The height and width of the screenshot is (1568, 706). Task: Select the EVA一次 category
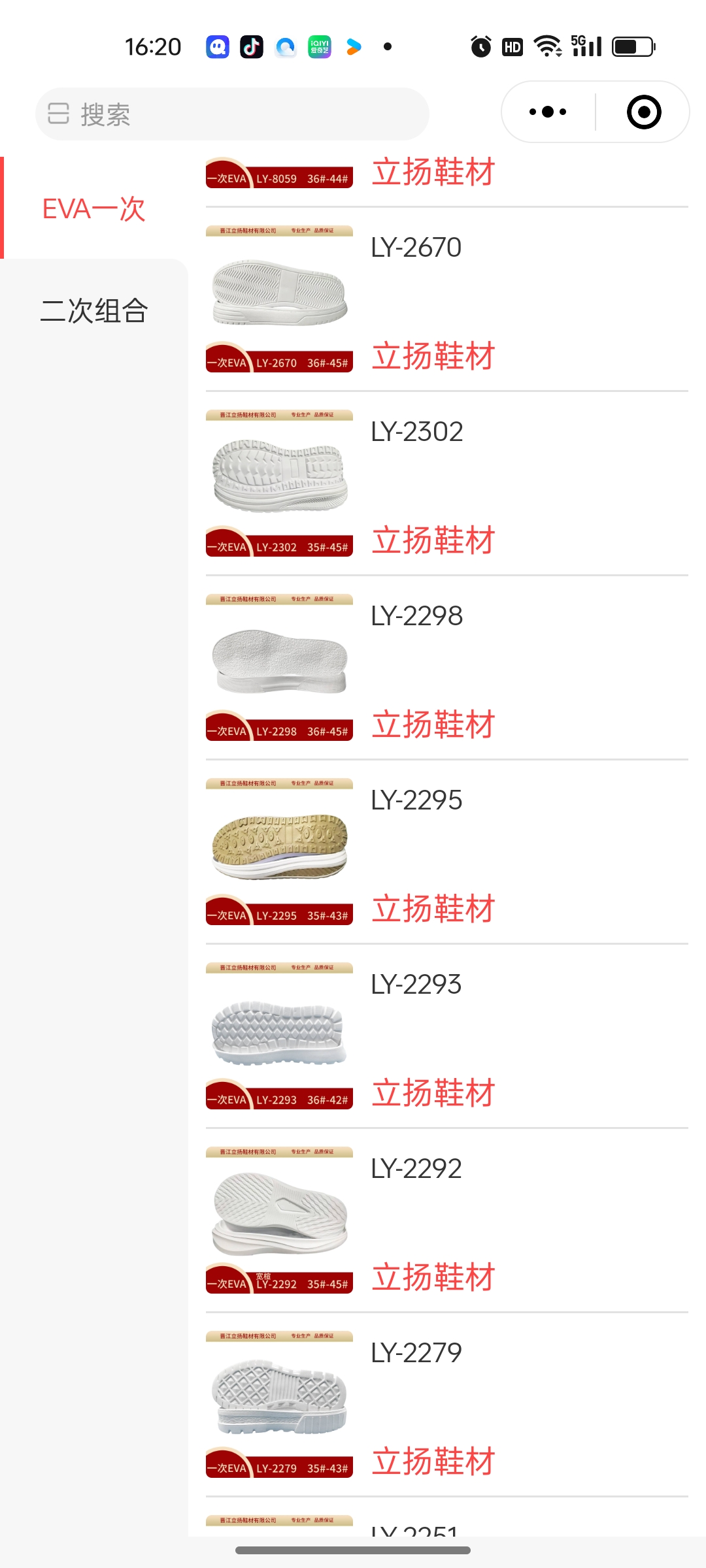coord(93,209)
